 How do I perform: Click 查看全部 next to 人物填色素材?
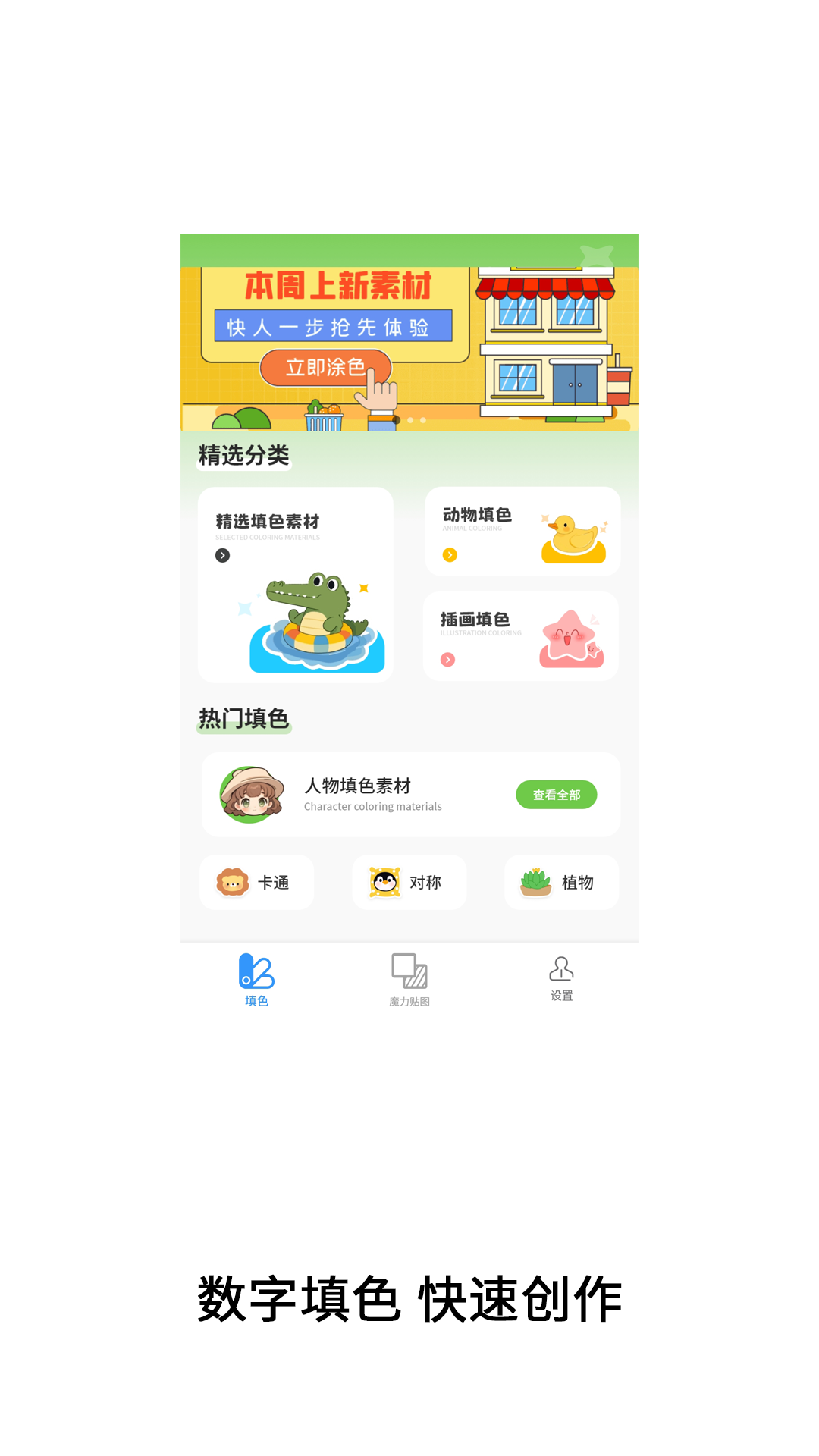(556, 795)
